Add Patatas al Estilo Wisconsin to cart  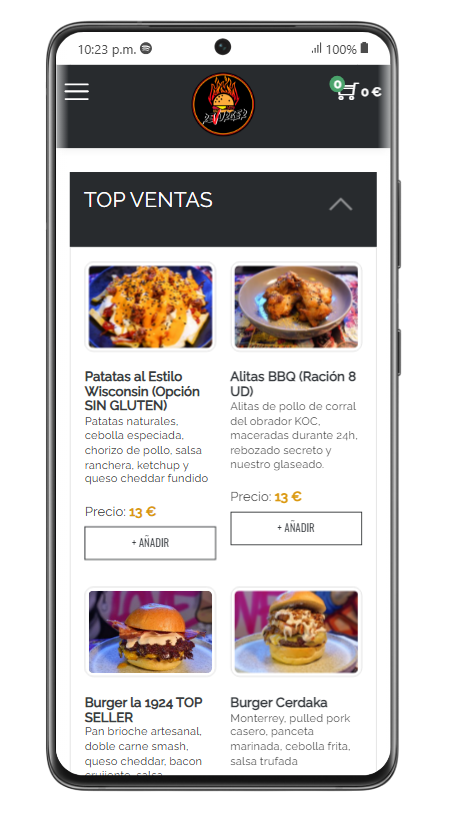click(150, 543)
